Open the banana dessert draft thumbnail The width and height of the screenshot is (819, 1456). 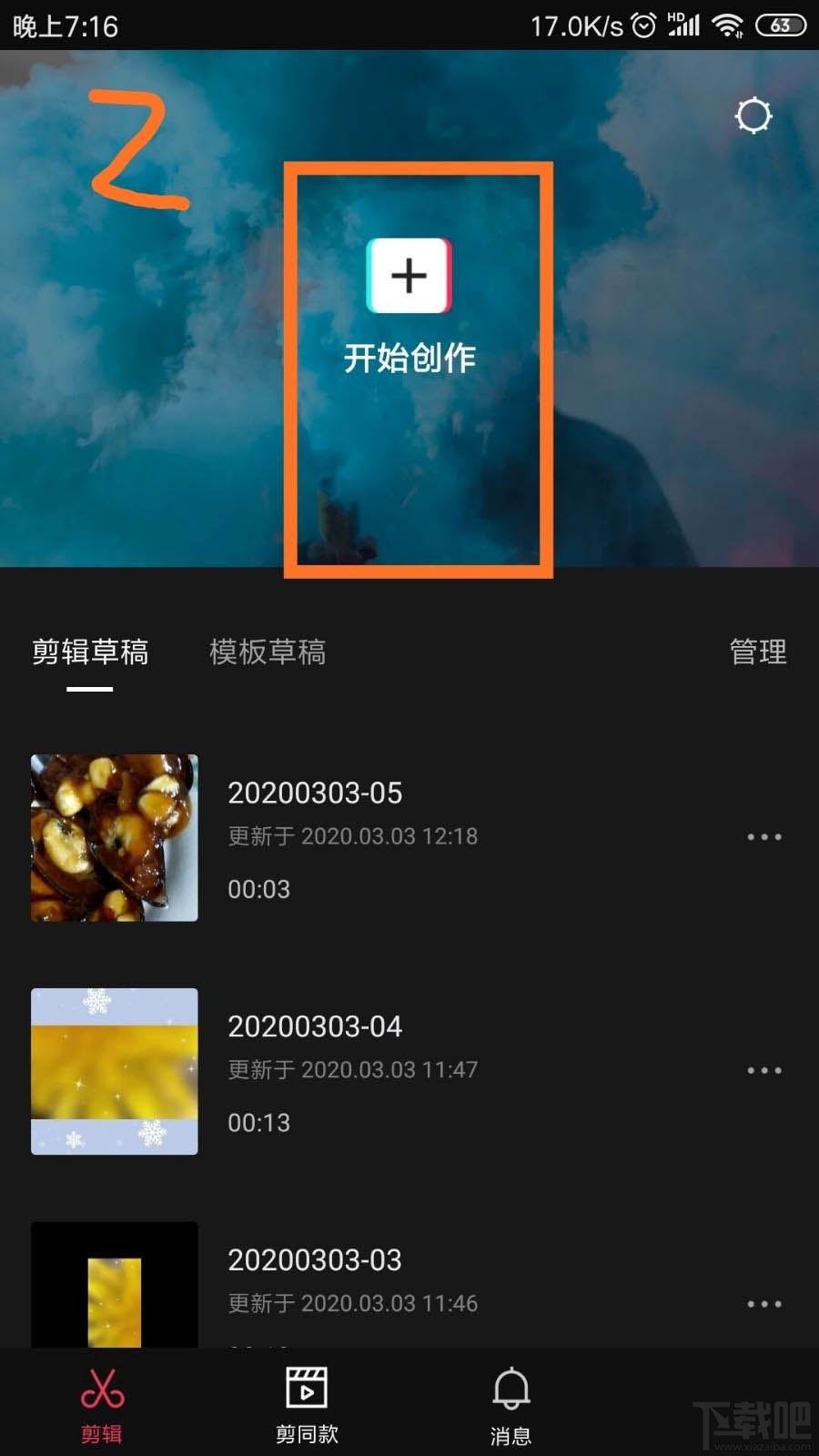coord(112,837)
